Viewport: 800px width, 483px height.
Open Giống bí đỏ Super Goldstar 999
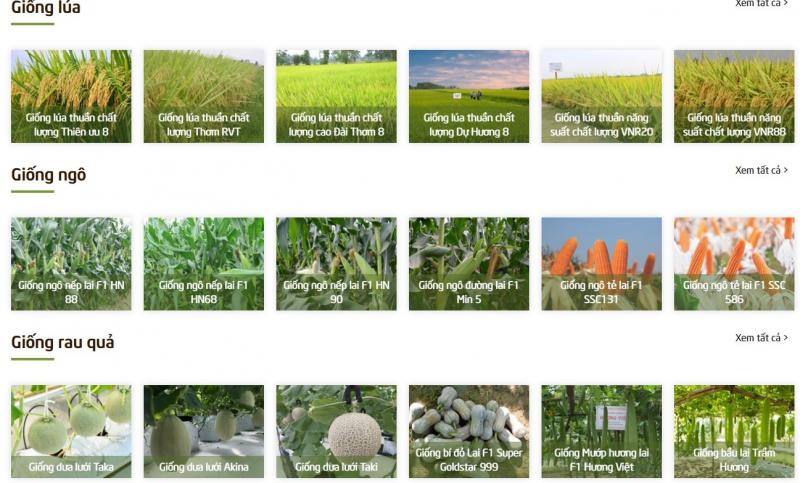468,431
